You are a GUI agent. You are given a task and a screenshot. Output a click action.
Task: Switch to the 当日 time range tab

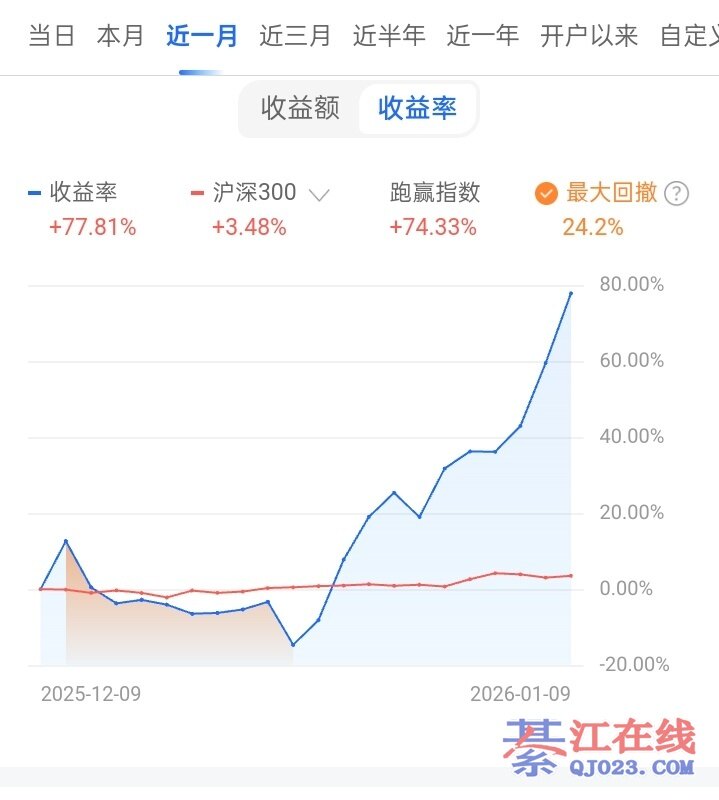(51, 37)
